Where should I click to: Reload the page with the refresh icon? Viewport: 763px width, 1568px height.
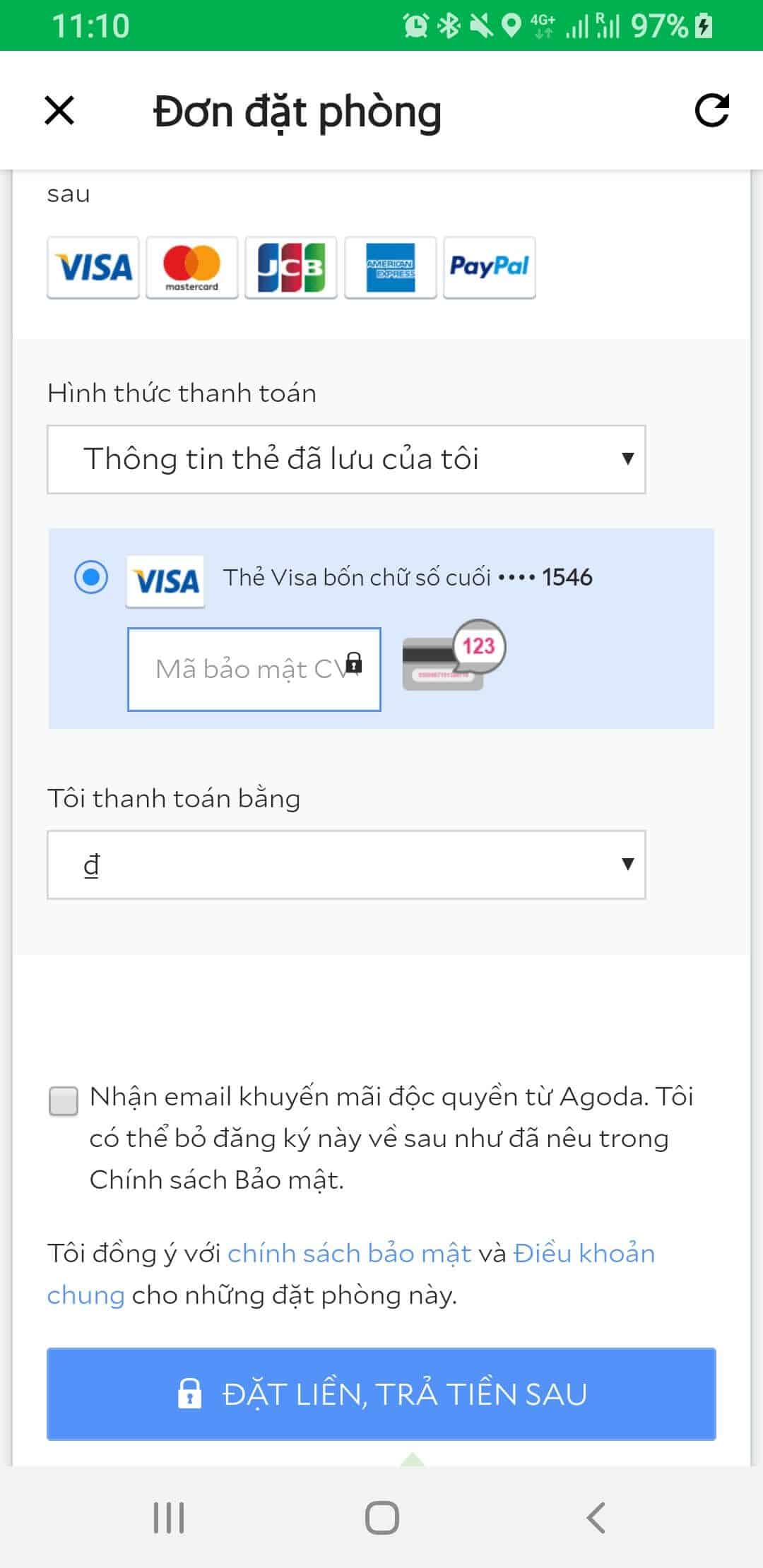(711, 111)
